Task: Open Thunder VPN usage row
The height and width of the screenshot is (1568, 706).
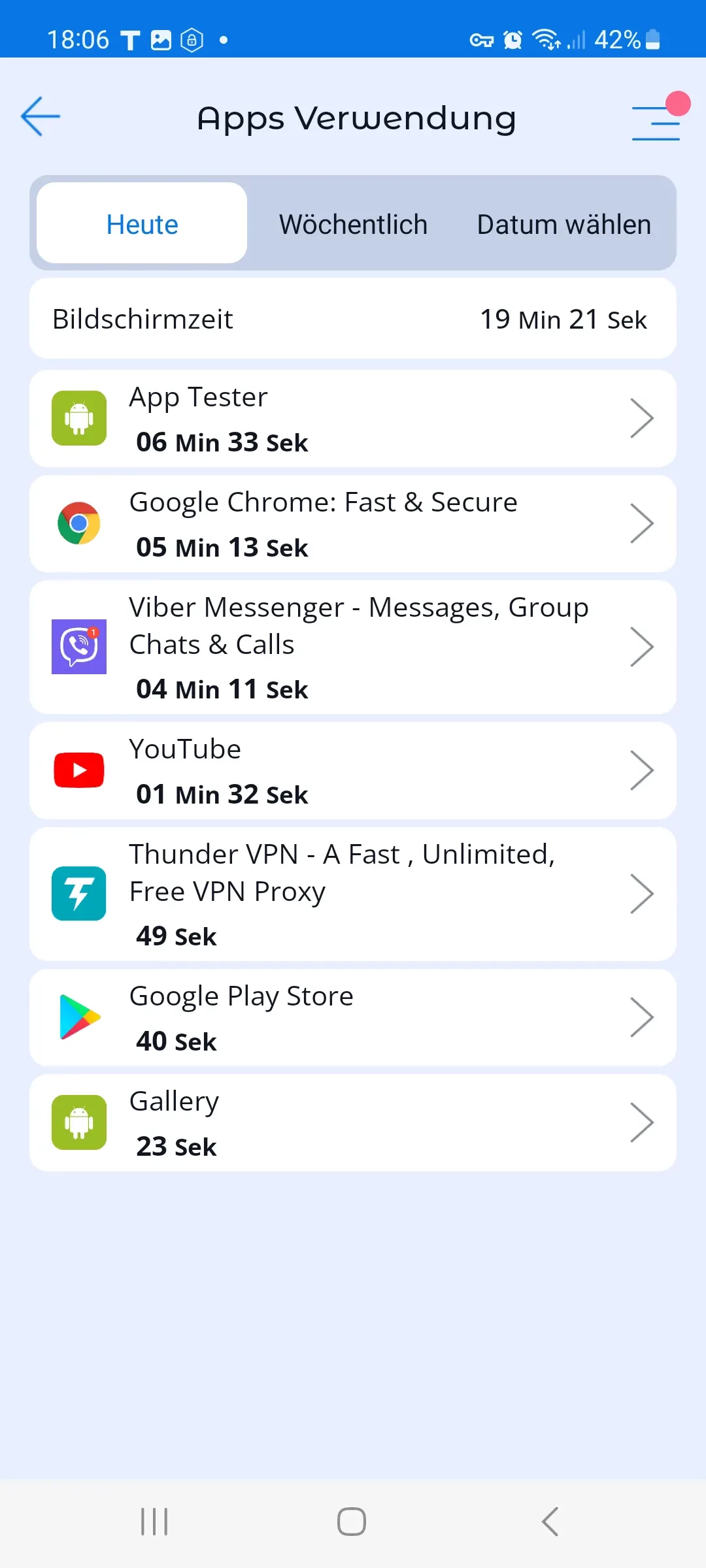Action: point(353,894)
